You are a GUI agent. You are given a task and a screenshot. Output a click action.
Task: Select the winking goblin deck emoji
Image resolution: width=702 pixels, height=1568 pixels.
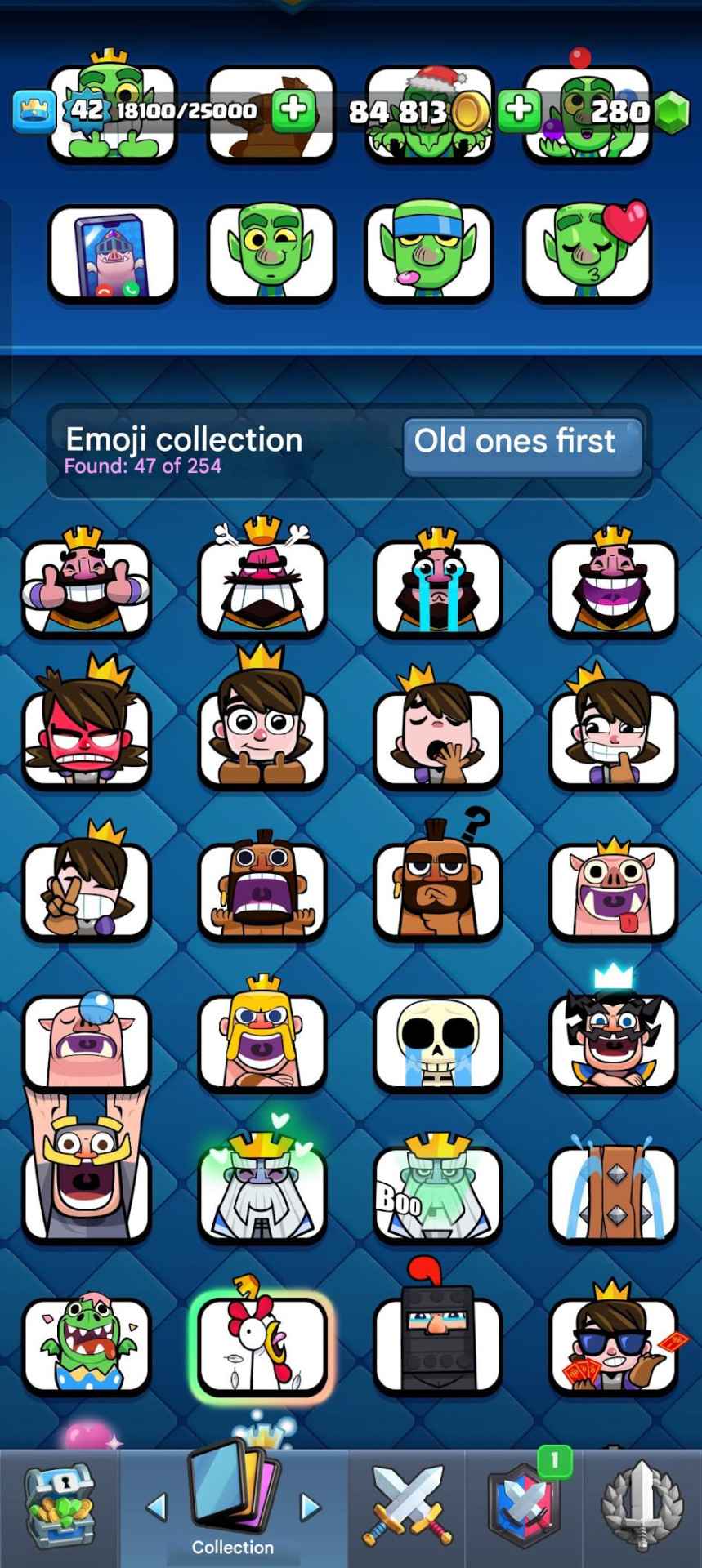pos(271,252)
